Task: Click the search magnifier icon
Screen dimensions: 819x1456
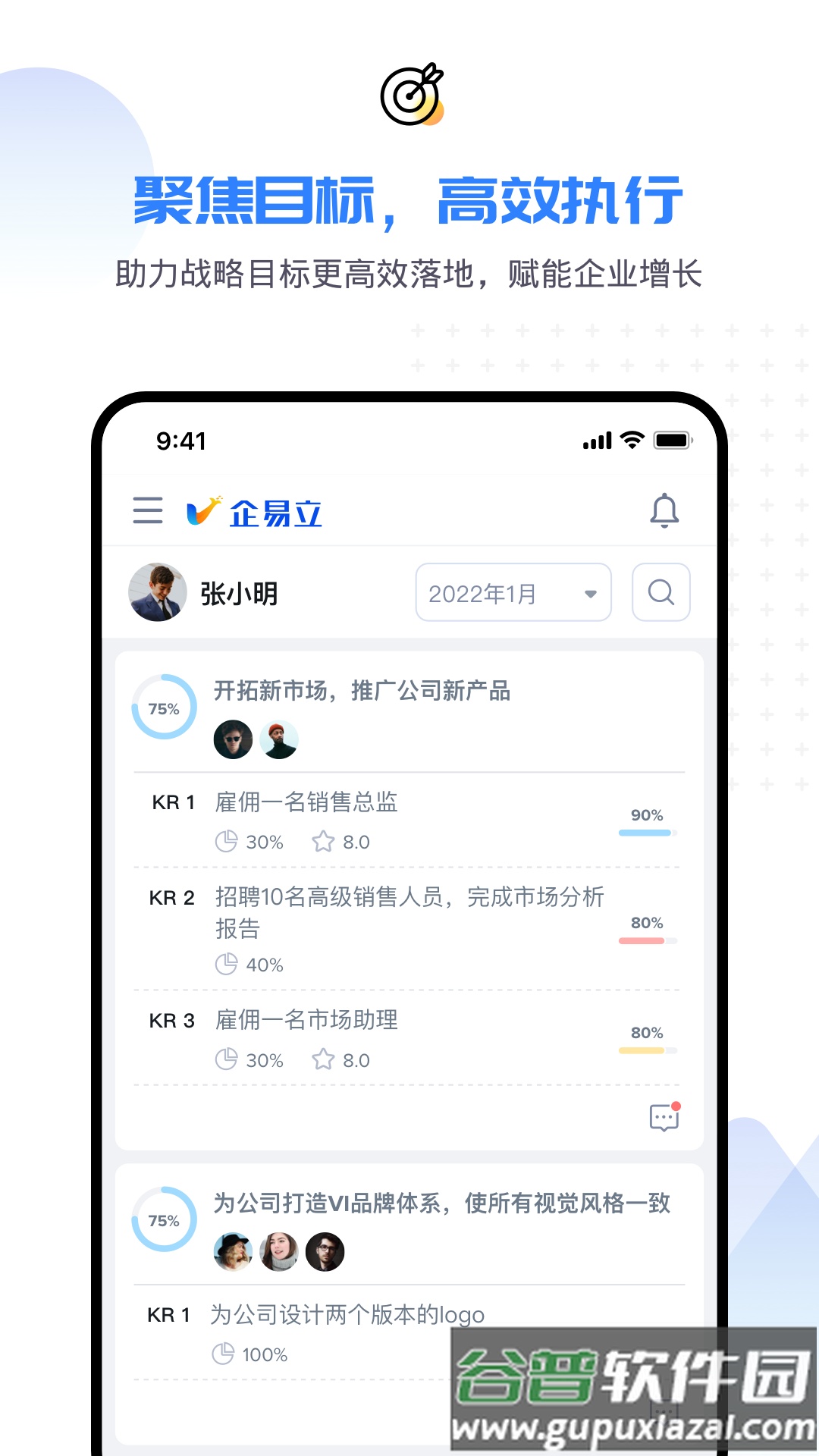Action: 661,592
